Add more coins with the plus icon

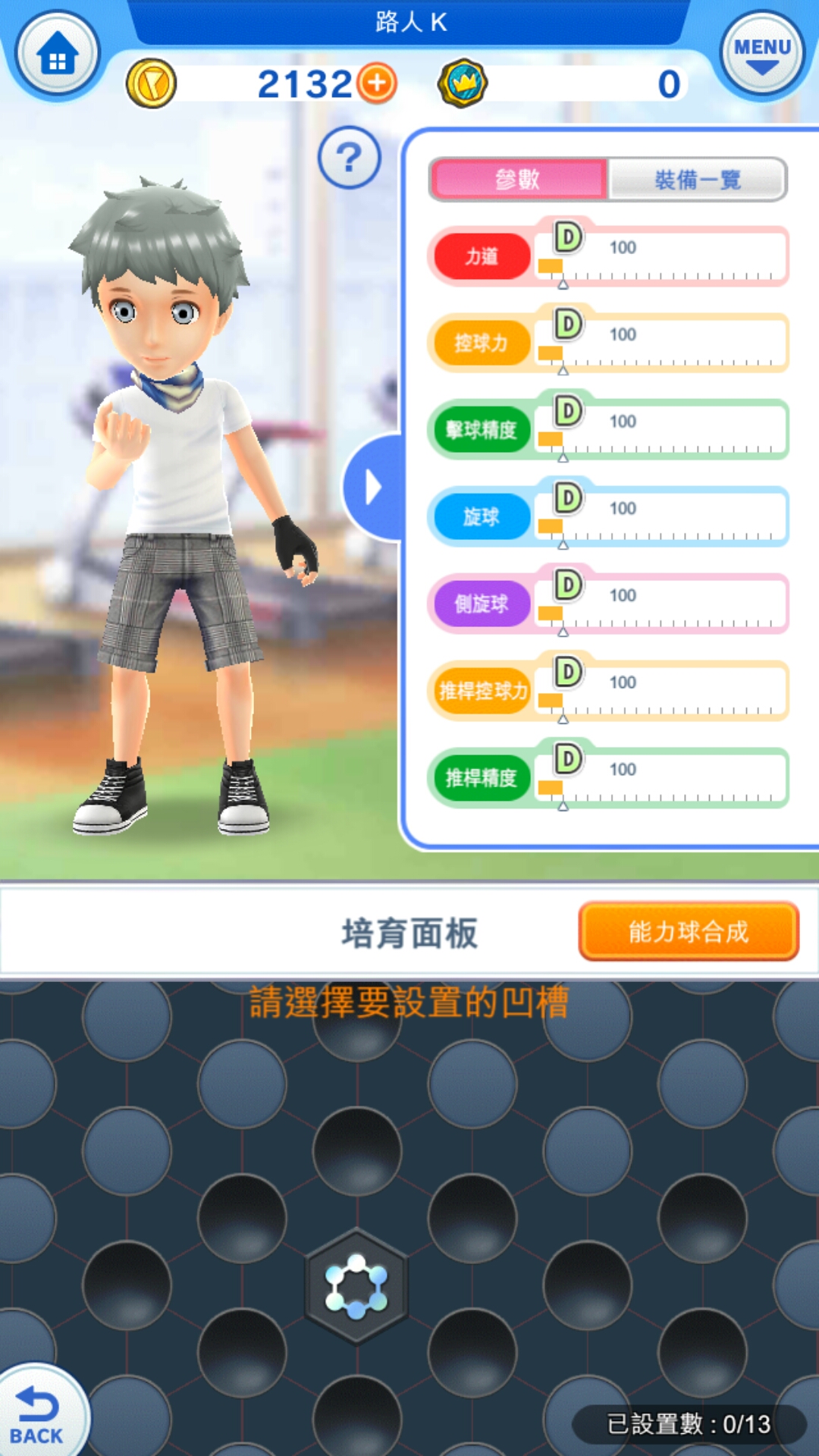coord(377,83)
